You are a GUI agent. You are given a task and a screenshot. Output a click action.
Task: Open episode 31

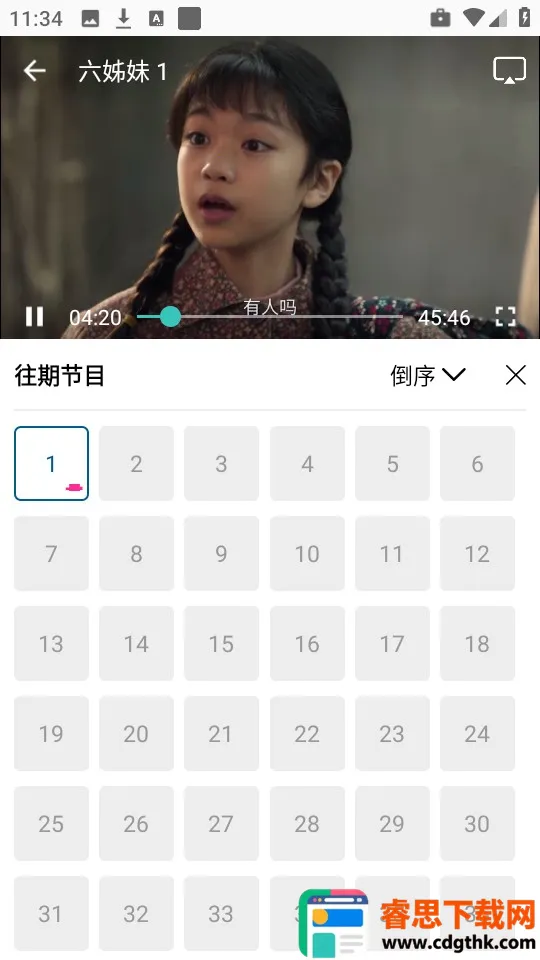[x=51, y=913]
